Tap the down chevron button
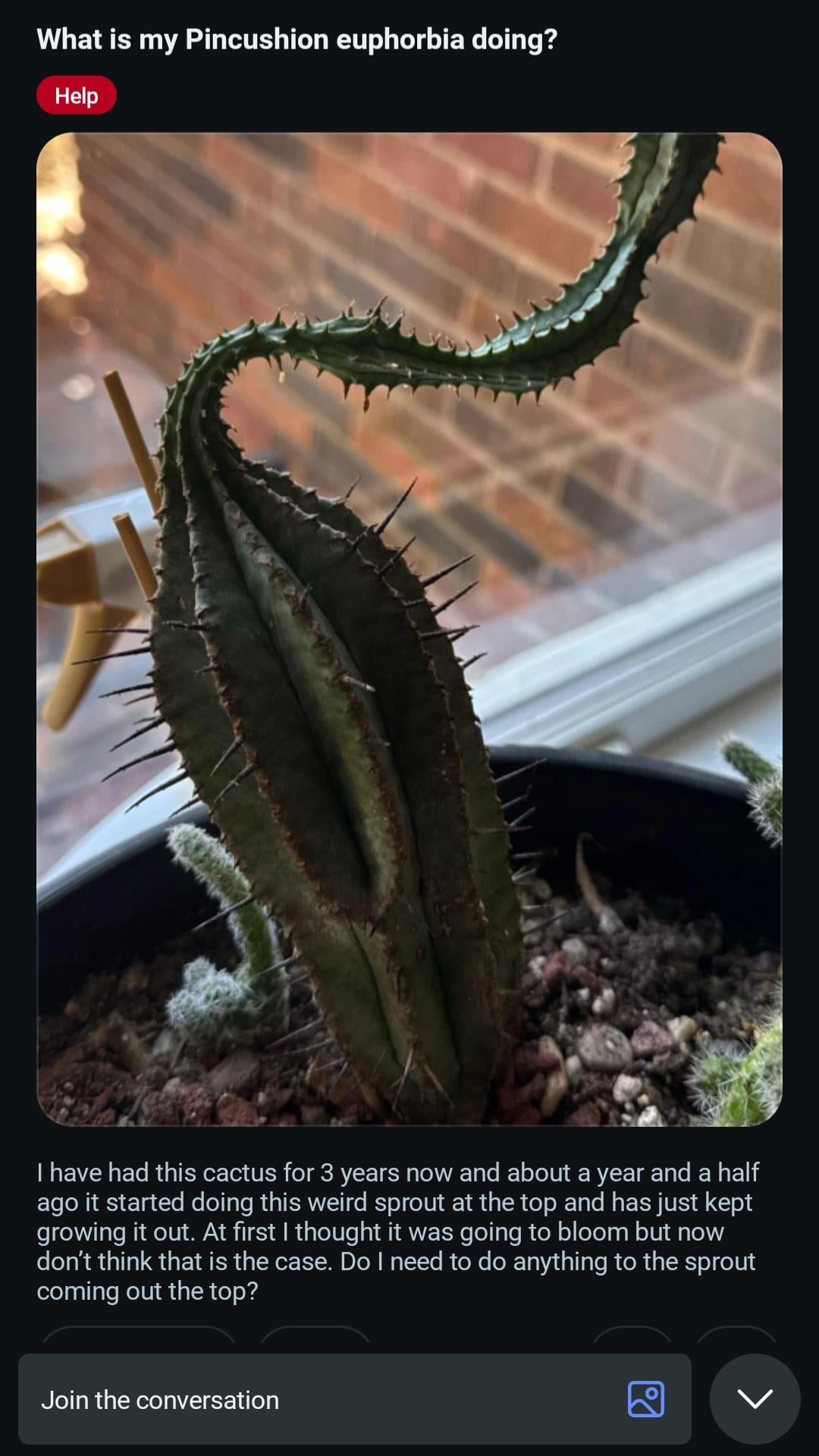819x1456 pixels. [755, 1399]
